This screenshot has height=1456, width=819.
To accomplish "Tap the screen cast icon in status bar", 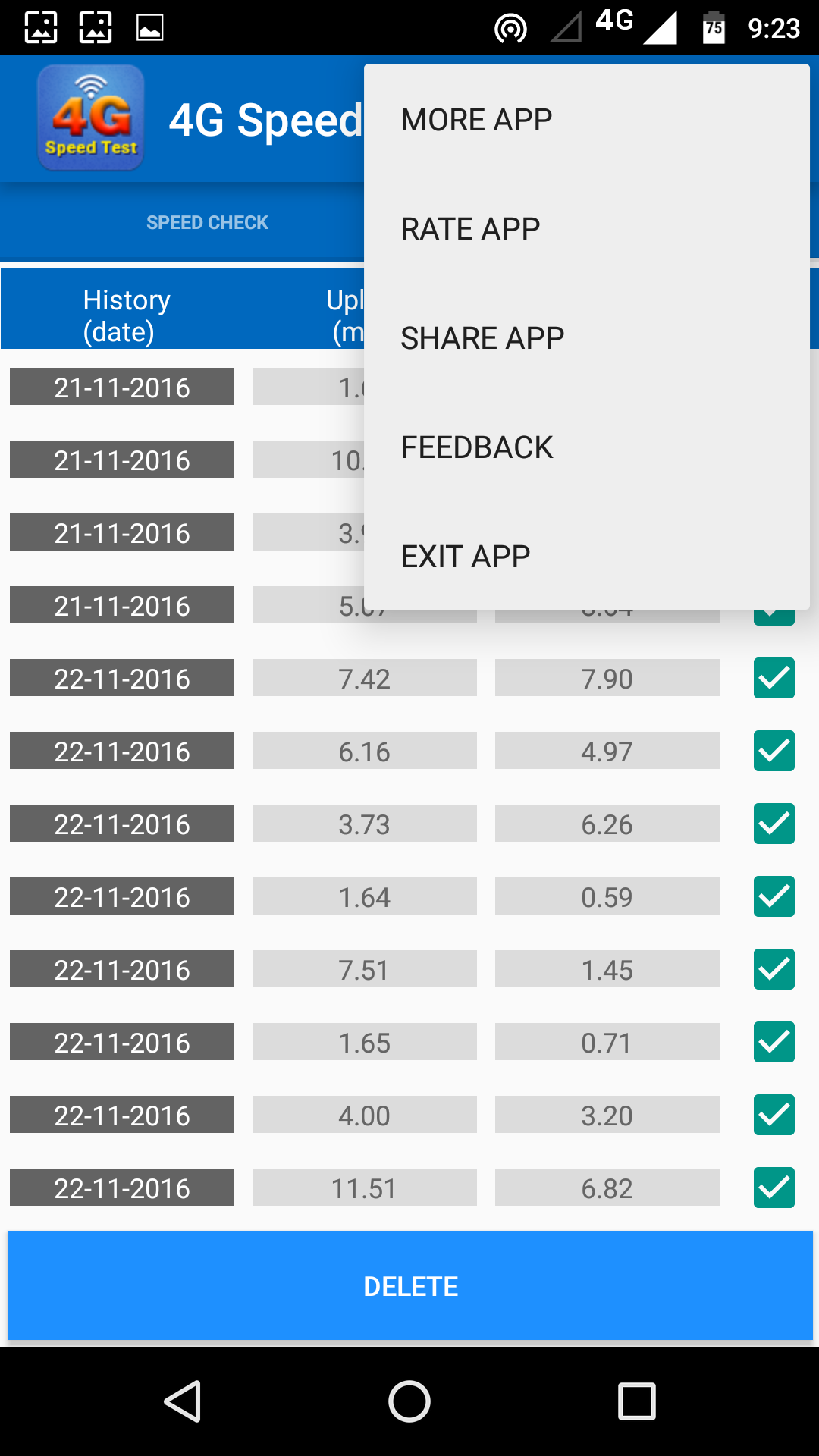I will (510, 27).
